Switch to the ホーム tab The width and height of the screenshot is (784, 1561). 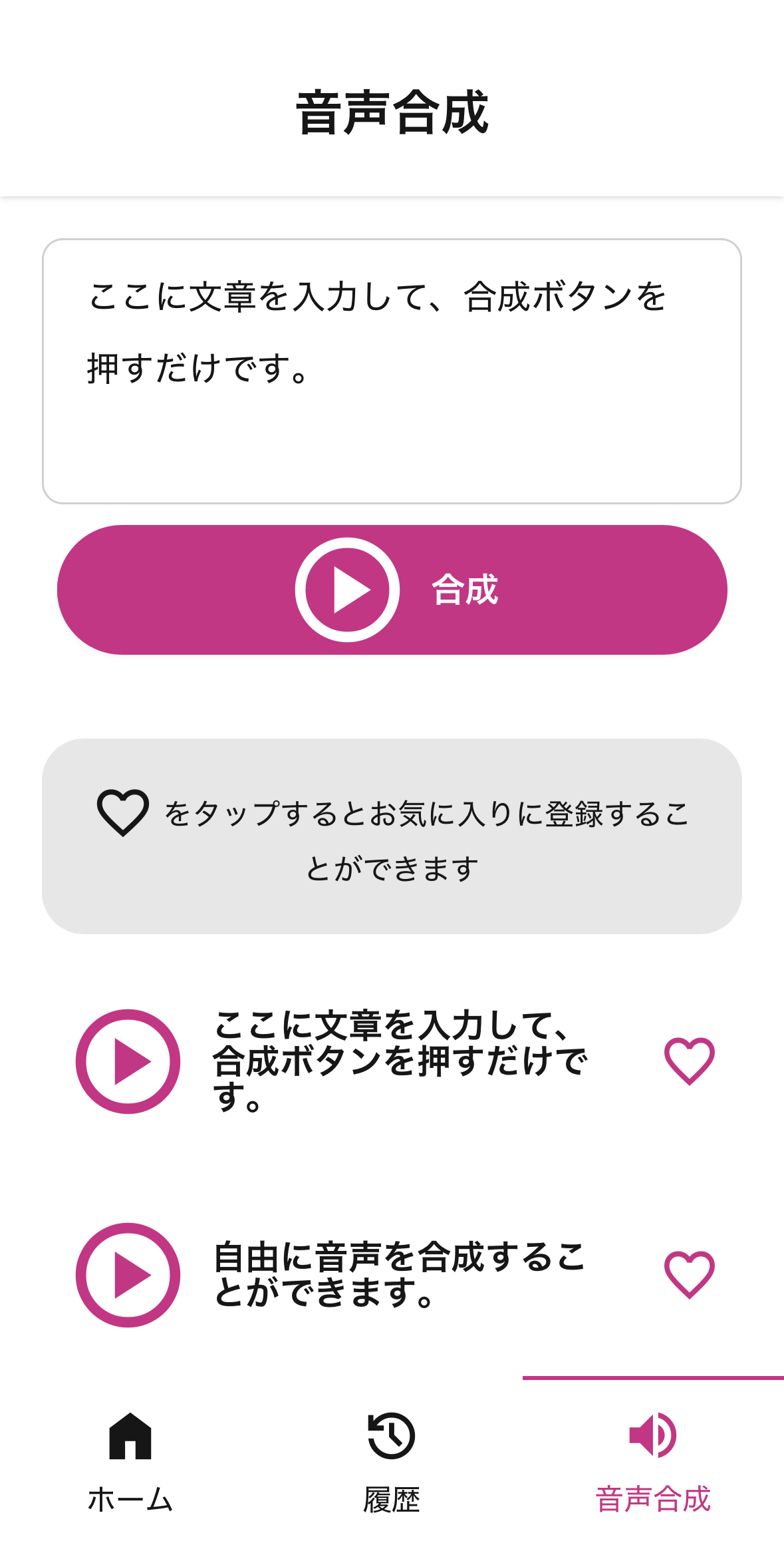(130, 1464)
